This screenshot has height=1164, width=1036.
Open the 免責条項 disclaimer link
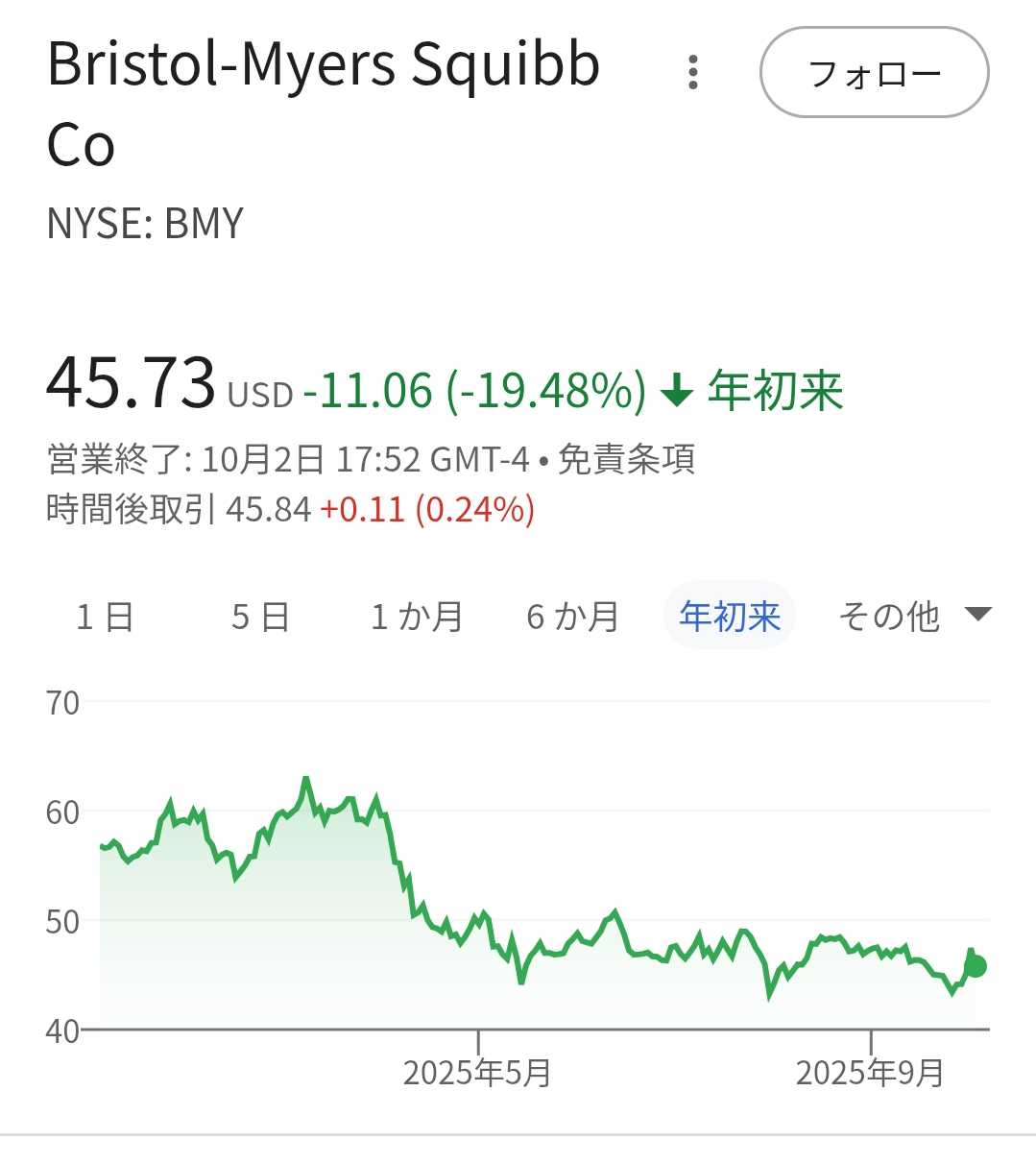[626, 460]
